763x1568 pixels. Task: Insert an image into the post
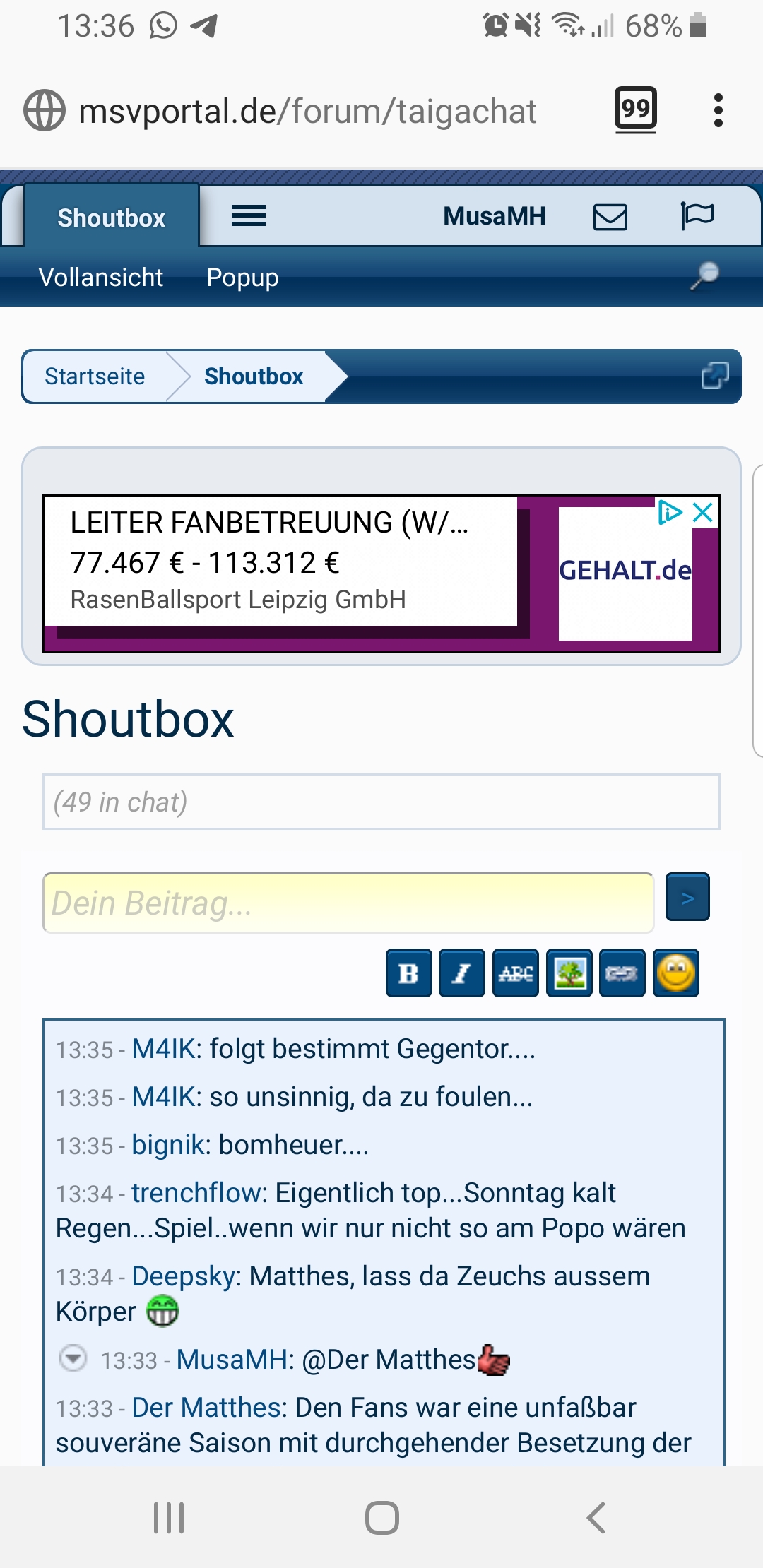tap(569, 973)
